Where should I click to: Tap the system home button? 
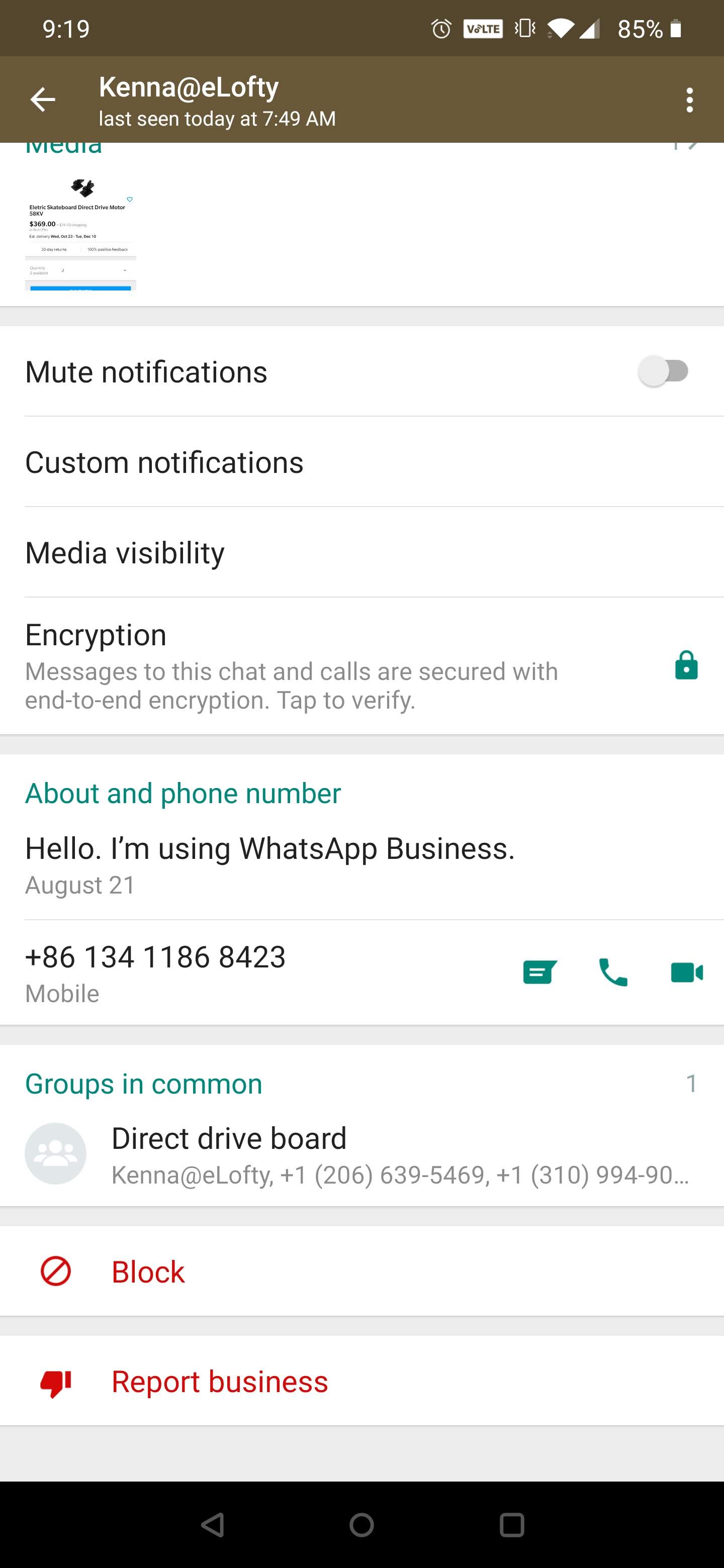click(361, 1525)
